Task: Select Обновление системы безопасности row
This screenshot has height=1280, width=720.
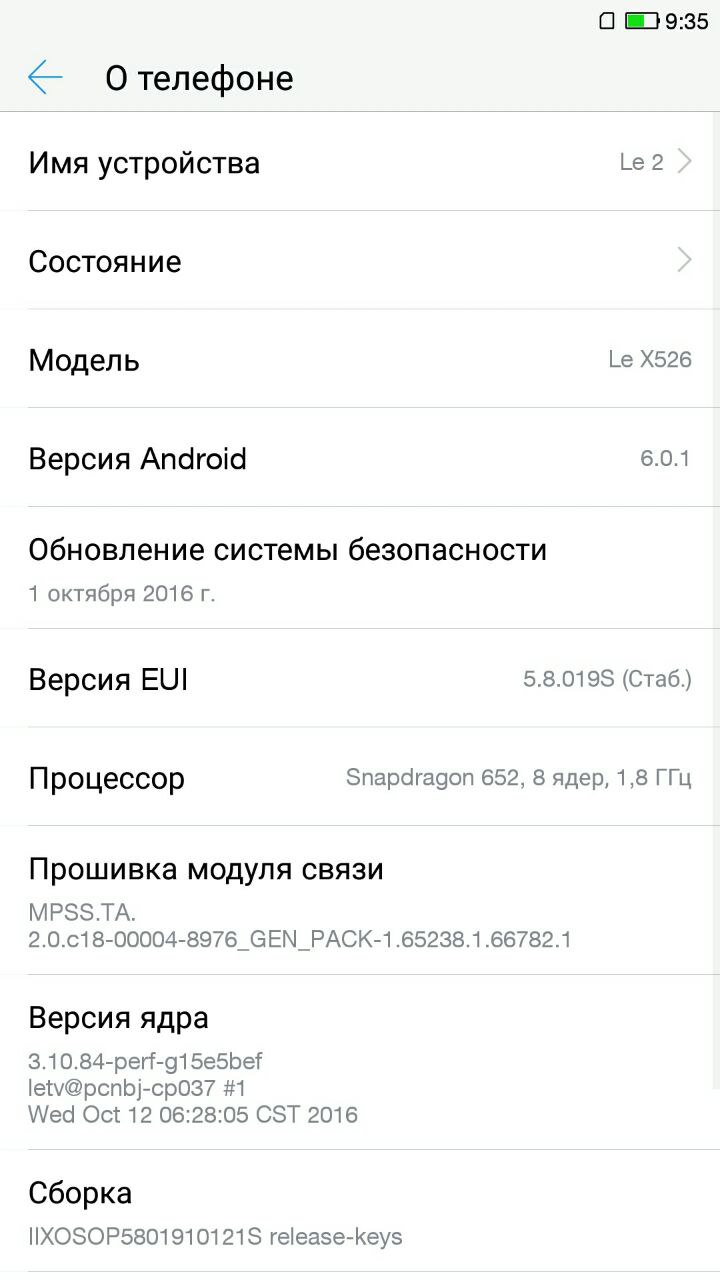Action: click(360, 568)
